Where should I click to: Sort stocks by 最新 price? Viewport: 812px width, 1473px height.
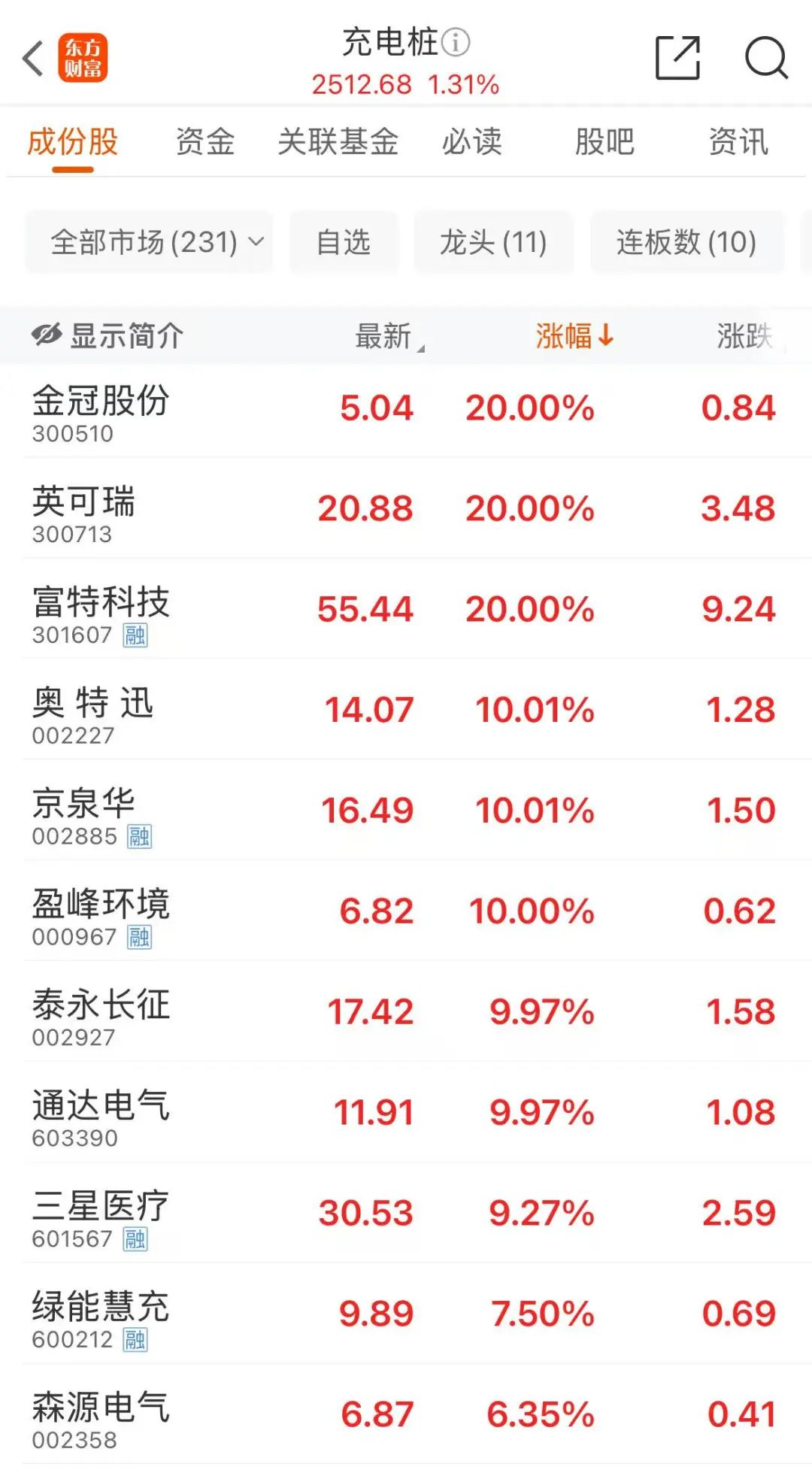point(385,335)
